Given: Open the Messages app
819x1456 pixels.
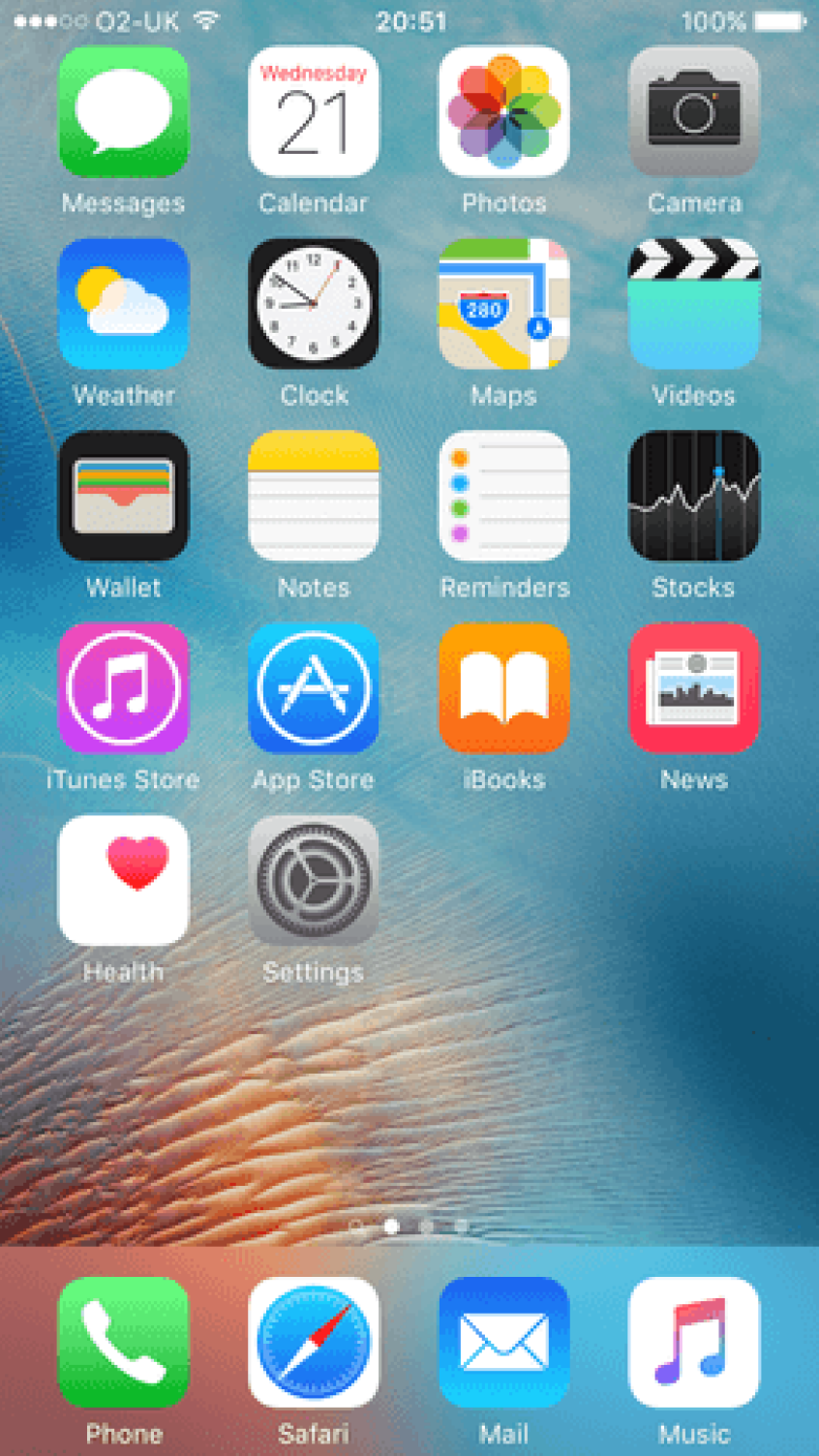Looking at the screenshot, I should 123,112.
